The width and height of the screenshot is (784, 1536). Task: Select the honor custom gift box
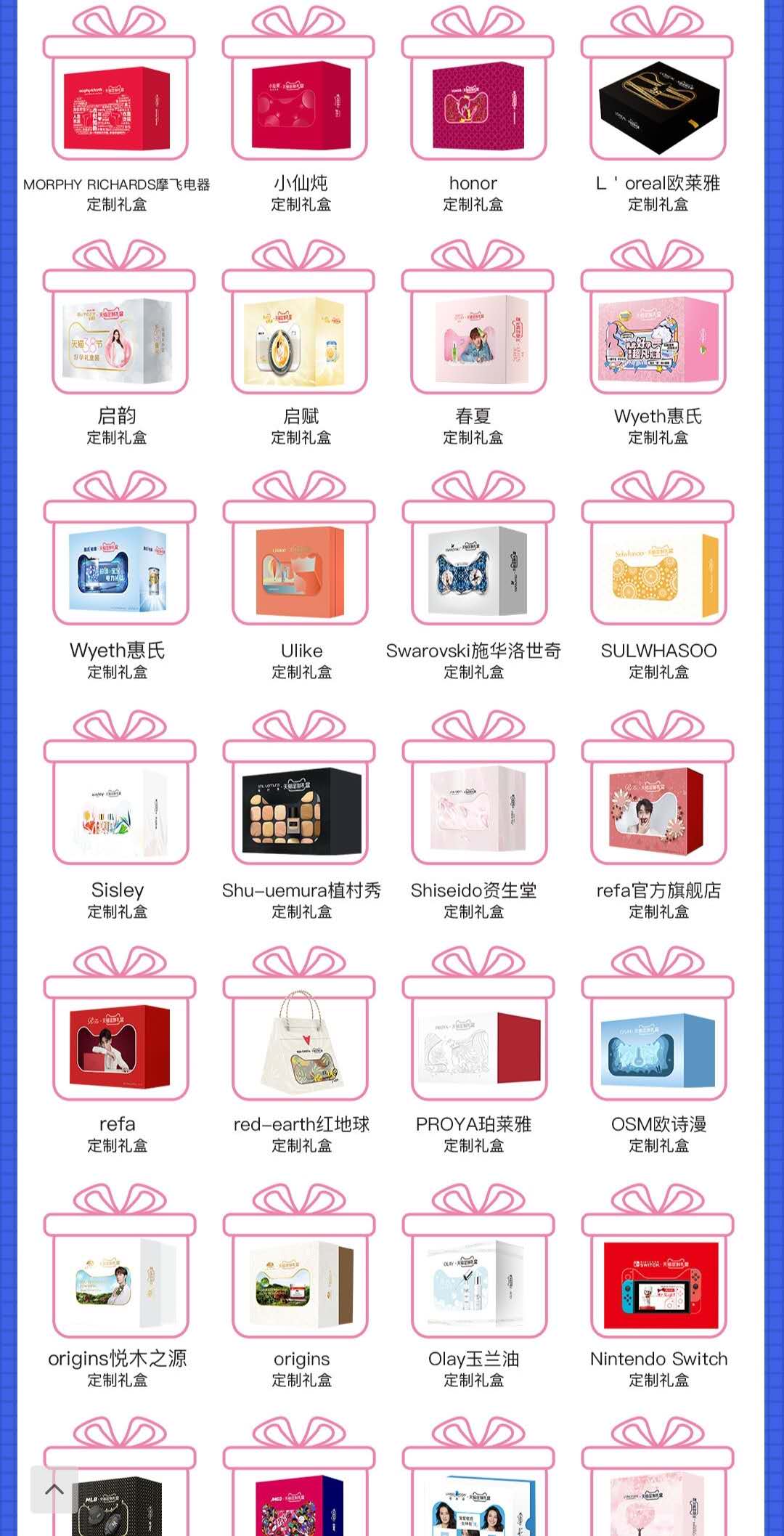[x=478, y=109]
